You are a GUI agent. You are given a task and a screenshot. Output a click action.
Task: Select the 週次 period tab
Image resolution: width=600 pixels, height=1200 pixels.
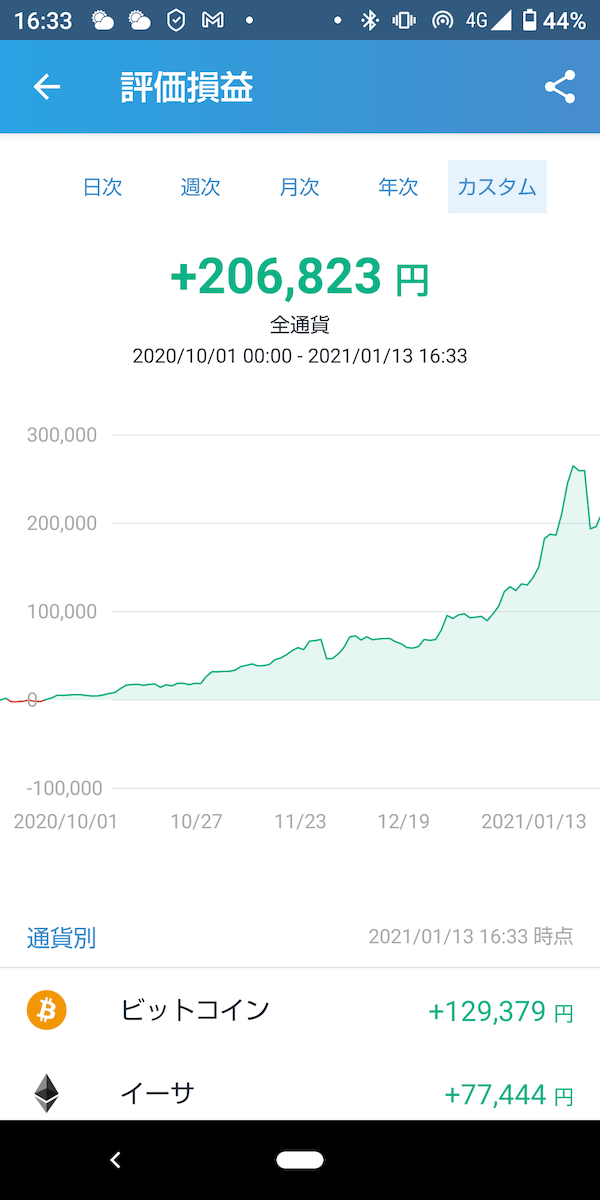[x=200, y=187]
